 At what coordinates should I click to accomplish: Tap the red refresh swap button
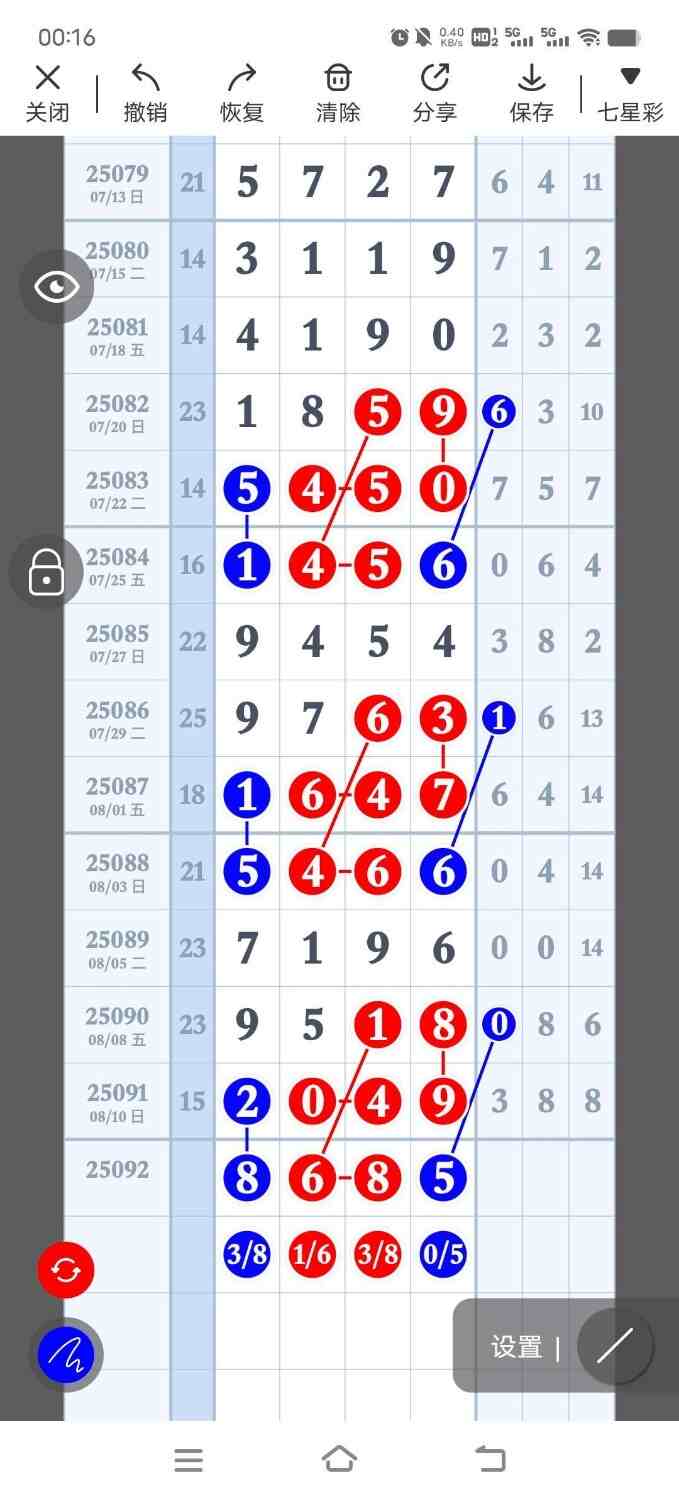pyautogui.click(x=66, y=1271)
